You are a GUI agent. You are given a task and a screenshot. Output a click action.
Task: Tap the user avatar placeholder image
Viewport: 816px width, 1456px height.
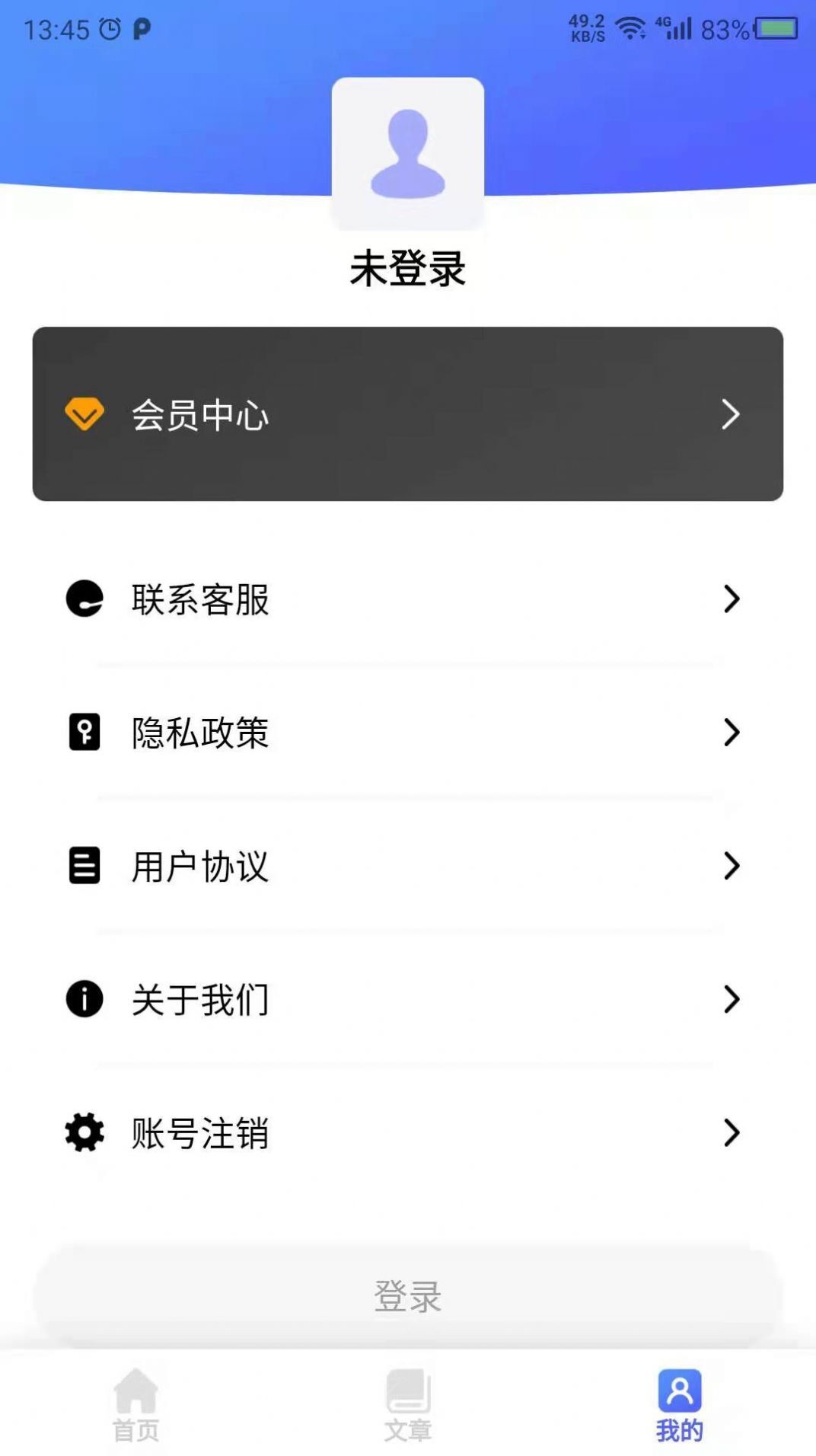(x=408, y=152)
